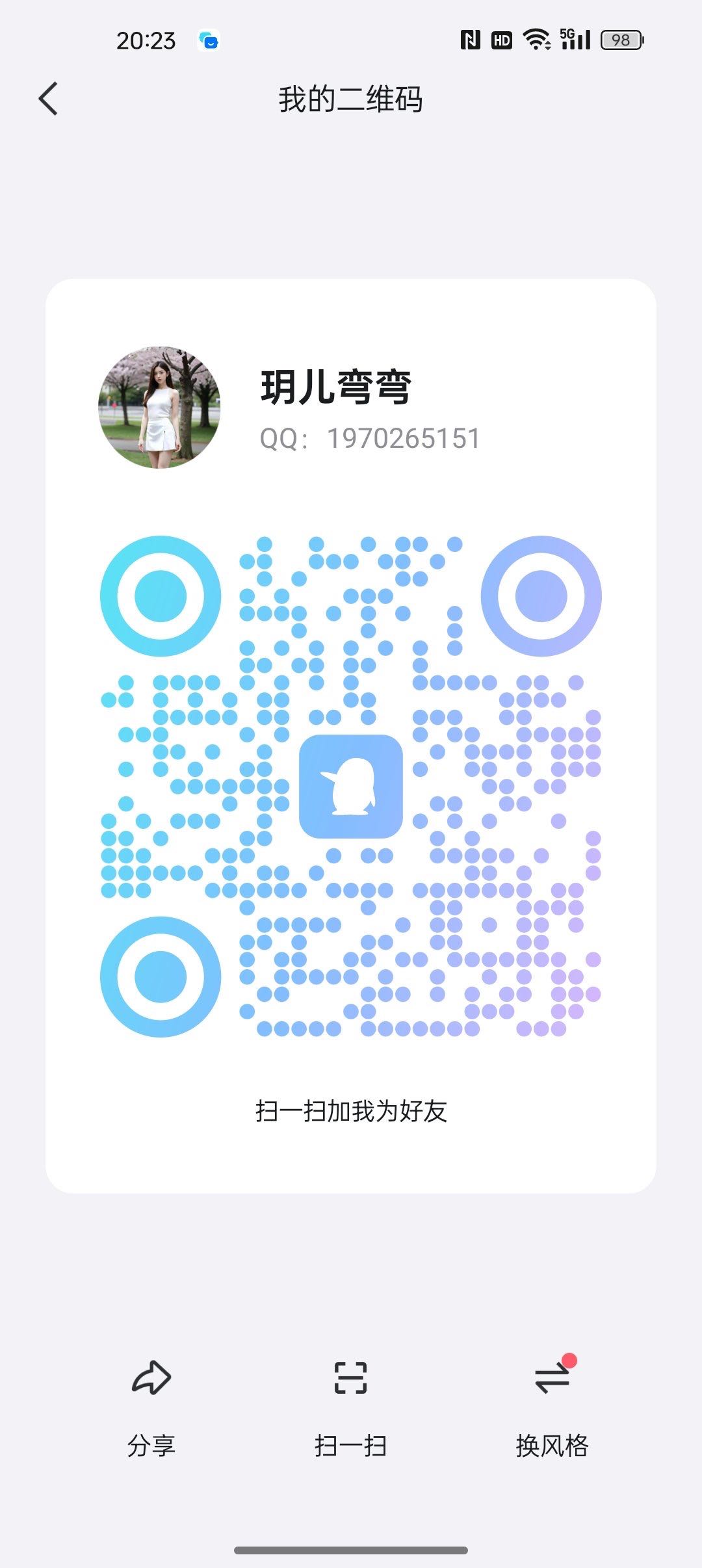Go back from My QR code page

tap(48, 99)
